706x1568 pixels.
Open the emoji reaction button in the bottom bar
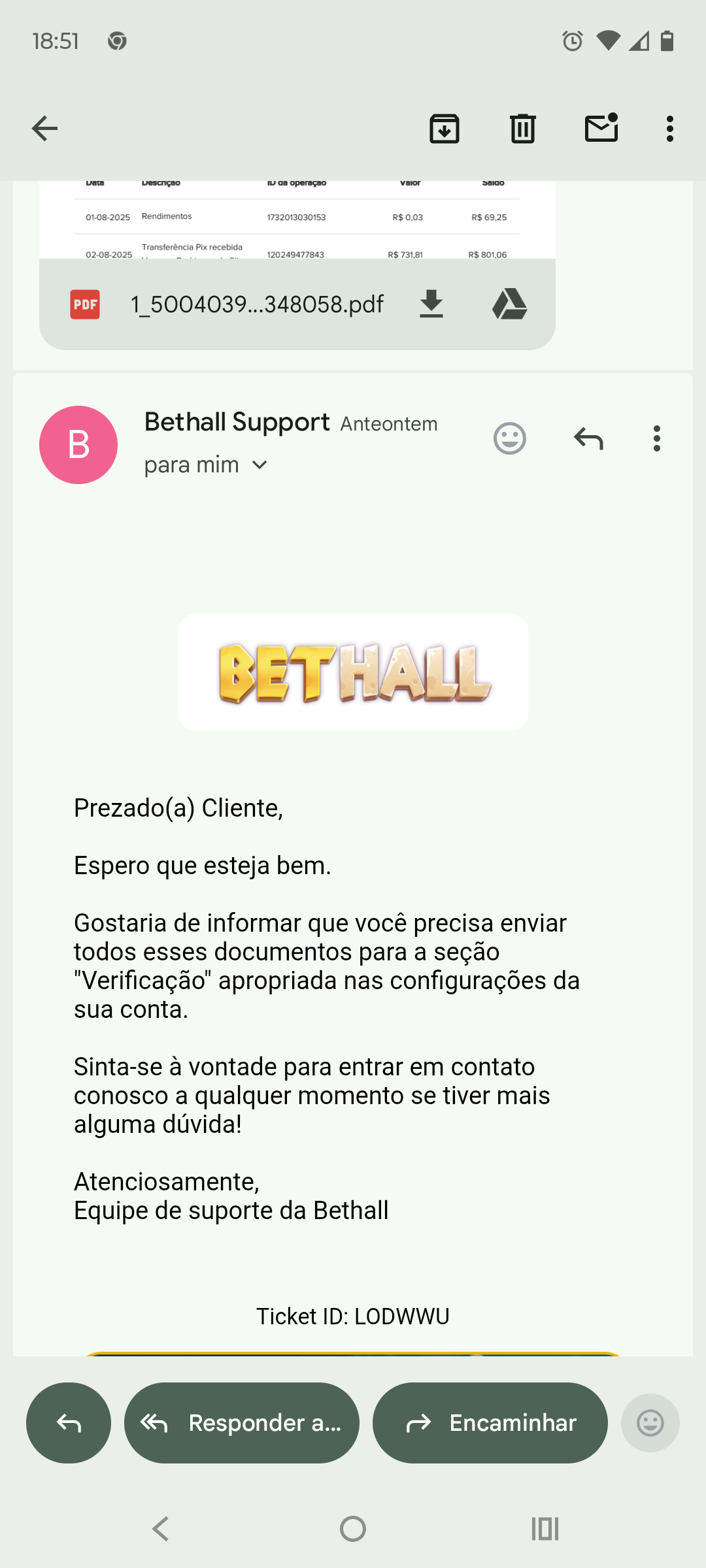tap(650, 1423)
